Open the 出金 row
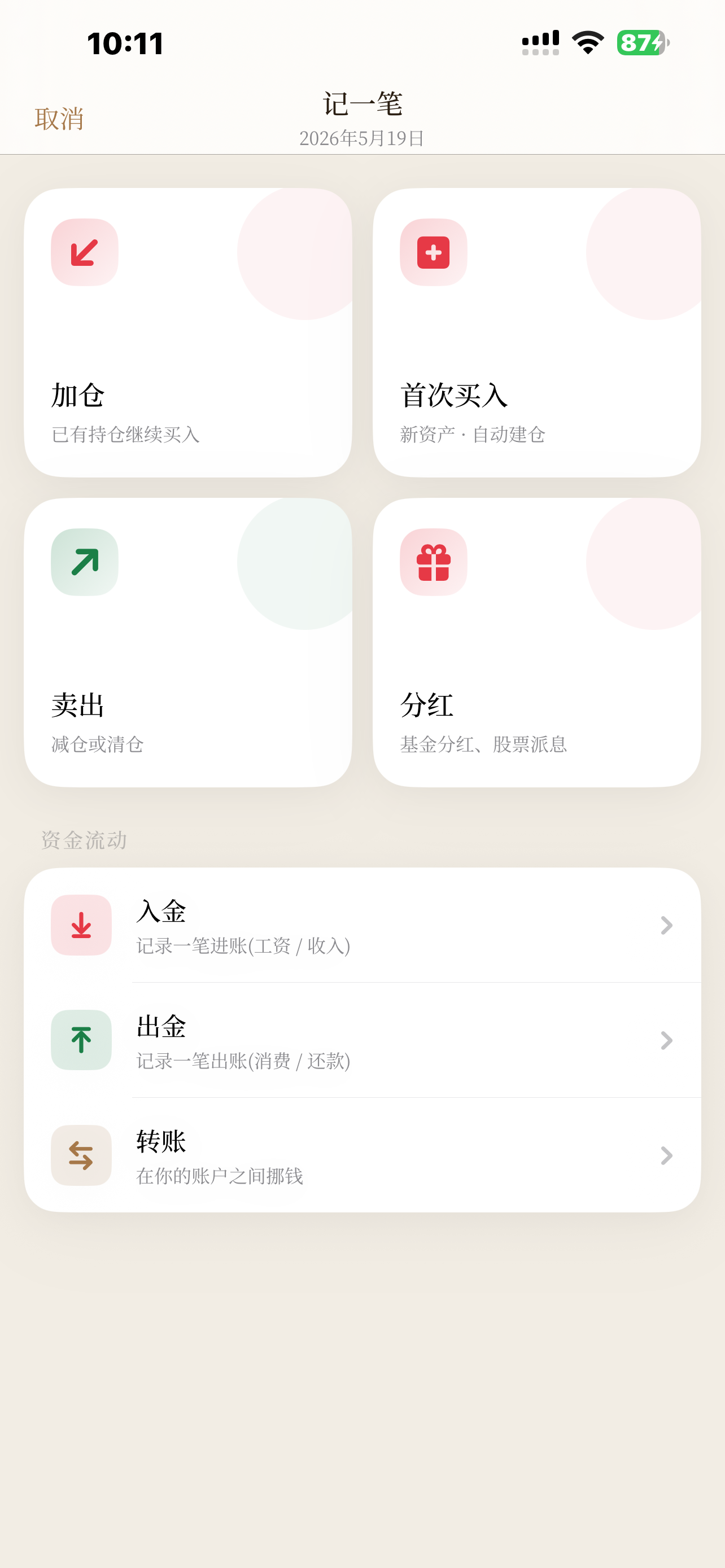Screen dimensions: 725x1568 [363, 1040]
